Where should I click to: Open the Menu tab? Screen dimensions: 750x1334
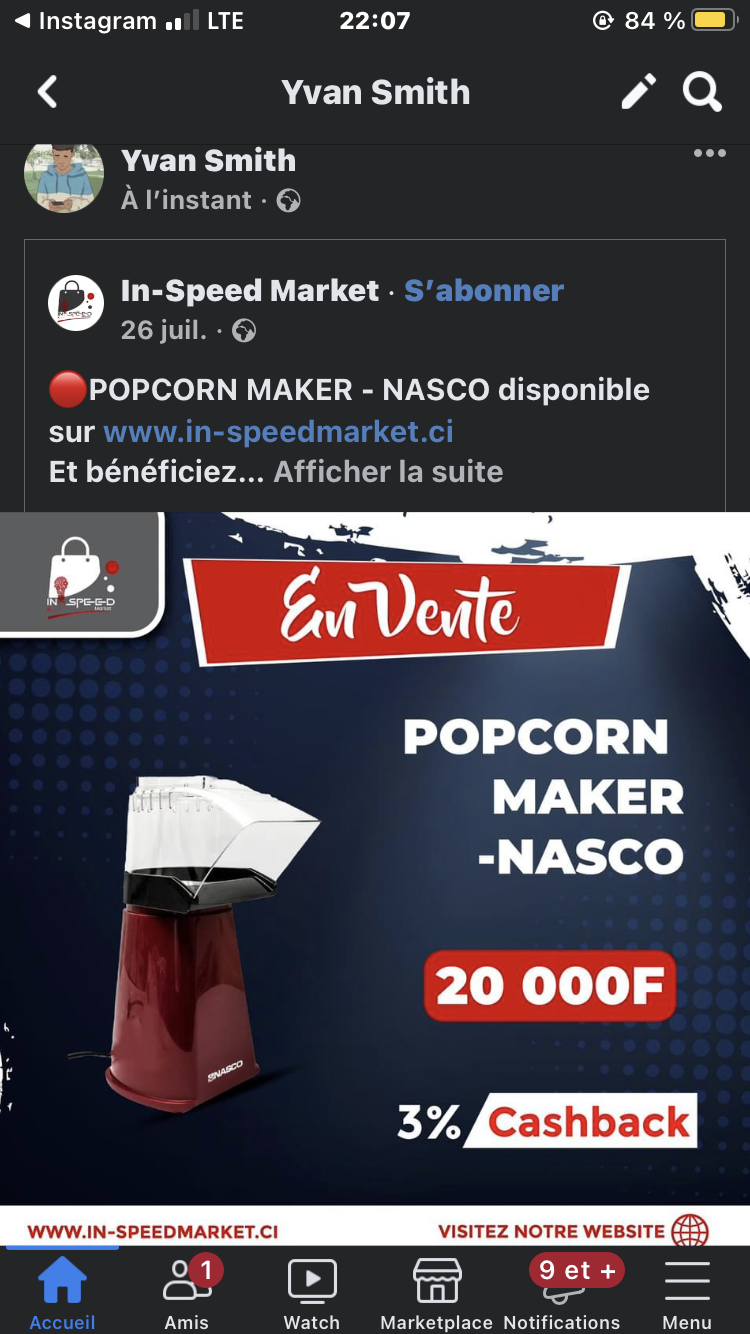[687, 1294]
